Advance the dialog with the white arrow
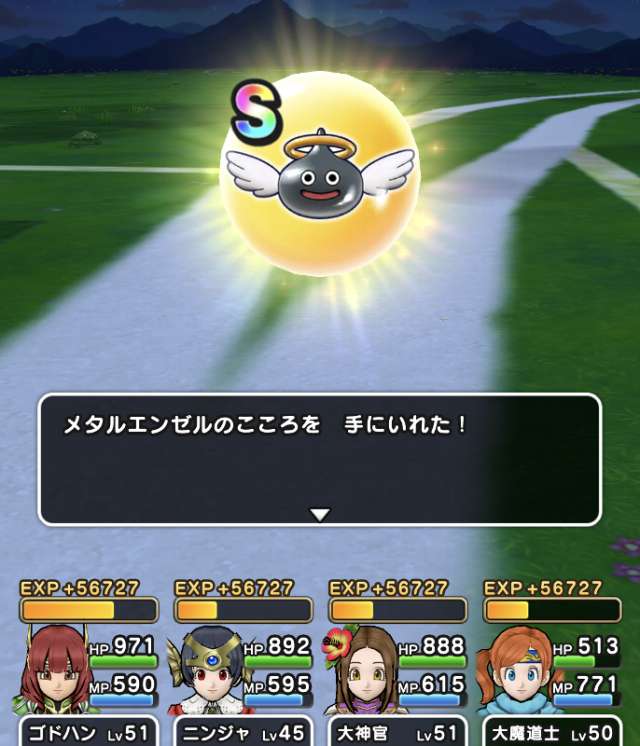Image resolution: width=640 pixels, height=746 pixels. click(319, 514)
